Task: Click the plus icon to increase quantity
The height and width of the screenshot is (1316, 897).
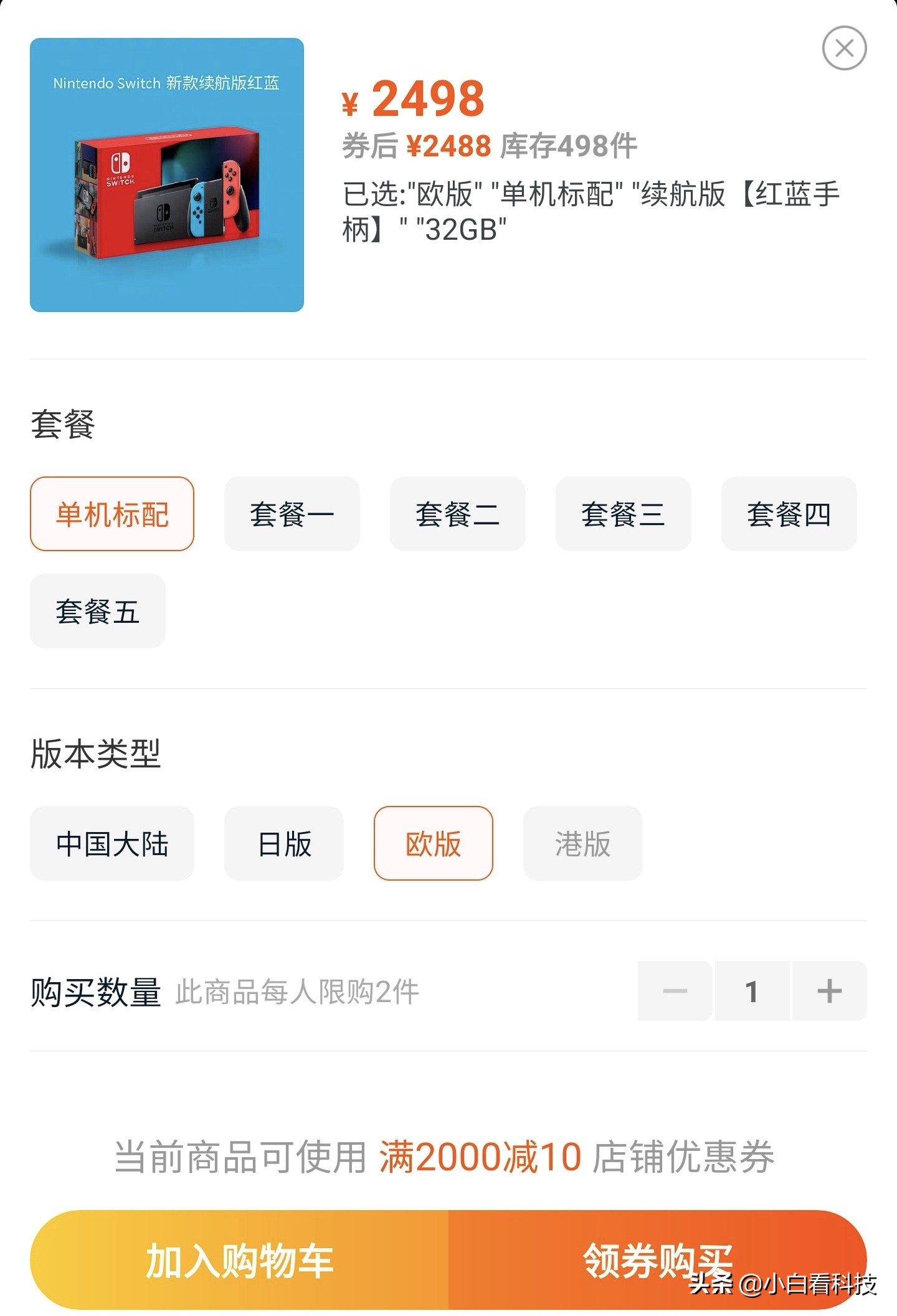Action: [828, 992]
